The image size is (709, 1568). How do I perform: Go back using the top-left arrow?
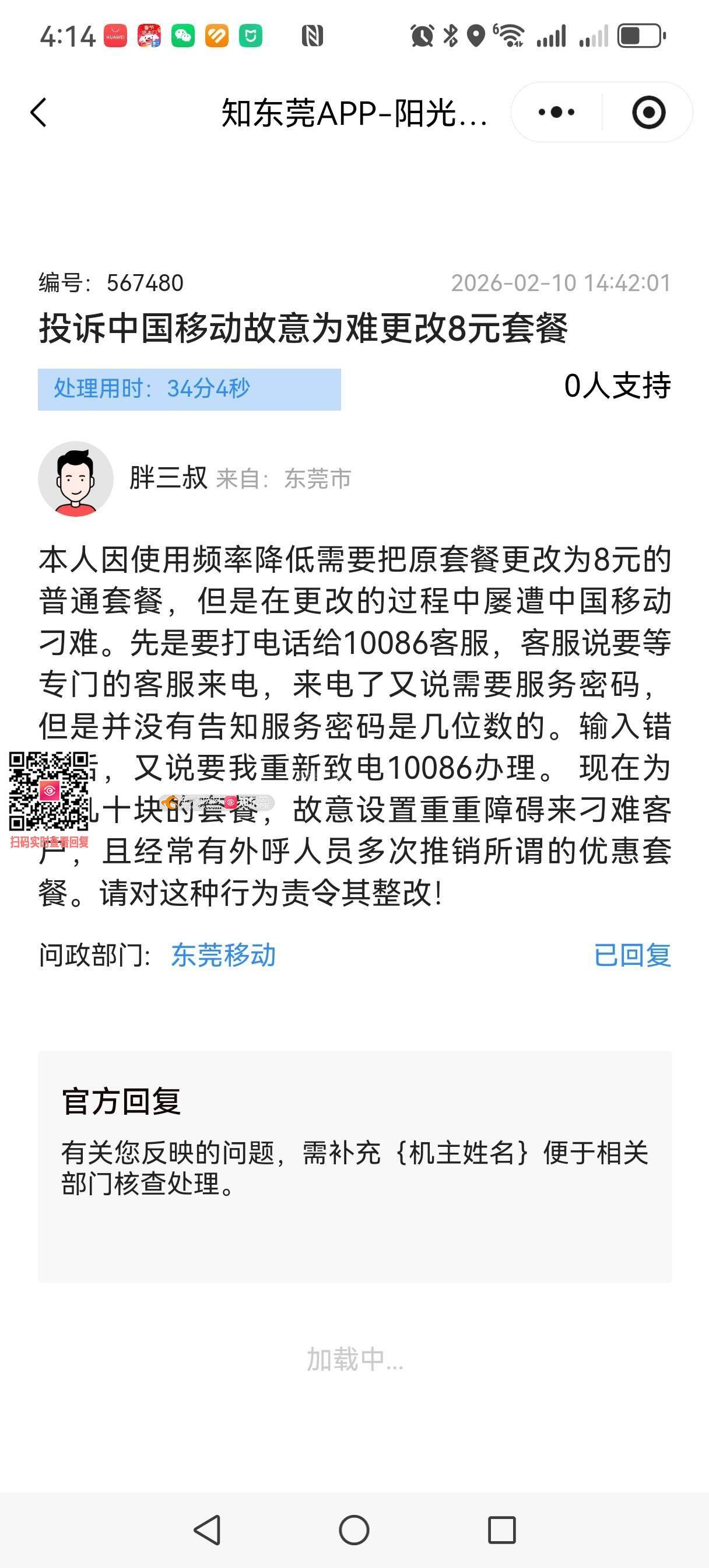[x=38, y=113]
